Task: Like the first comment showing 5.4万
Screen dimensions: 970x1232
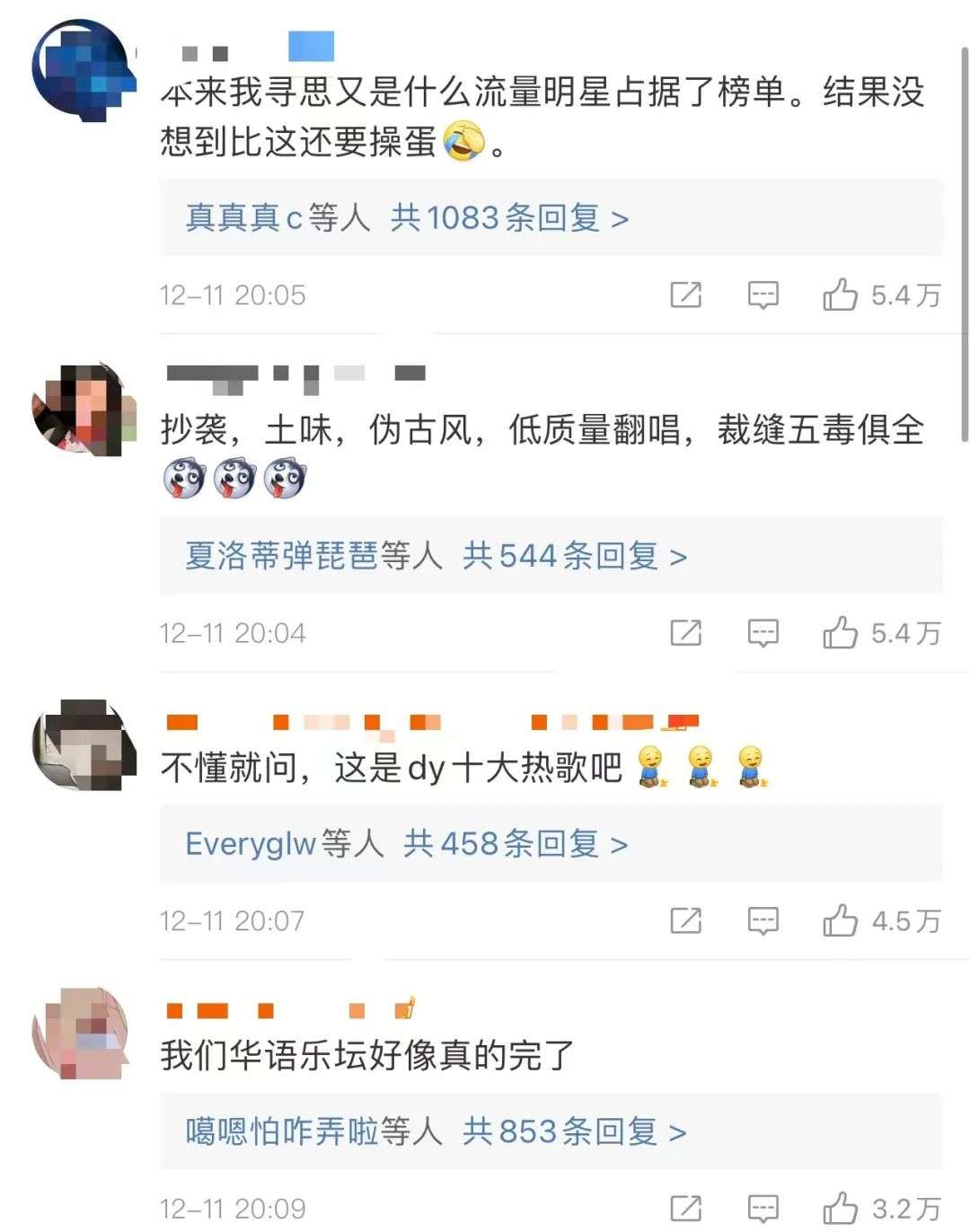Action: 842,295
